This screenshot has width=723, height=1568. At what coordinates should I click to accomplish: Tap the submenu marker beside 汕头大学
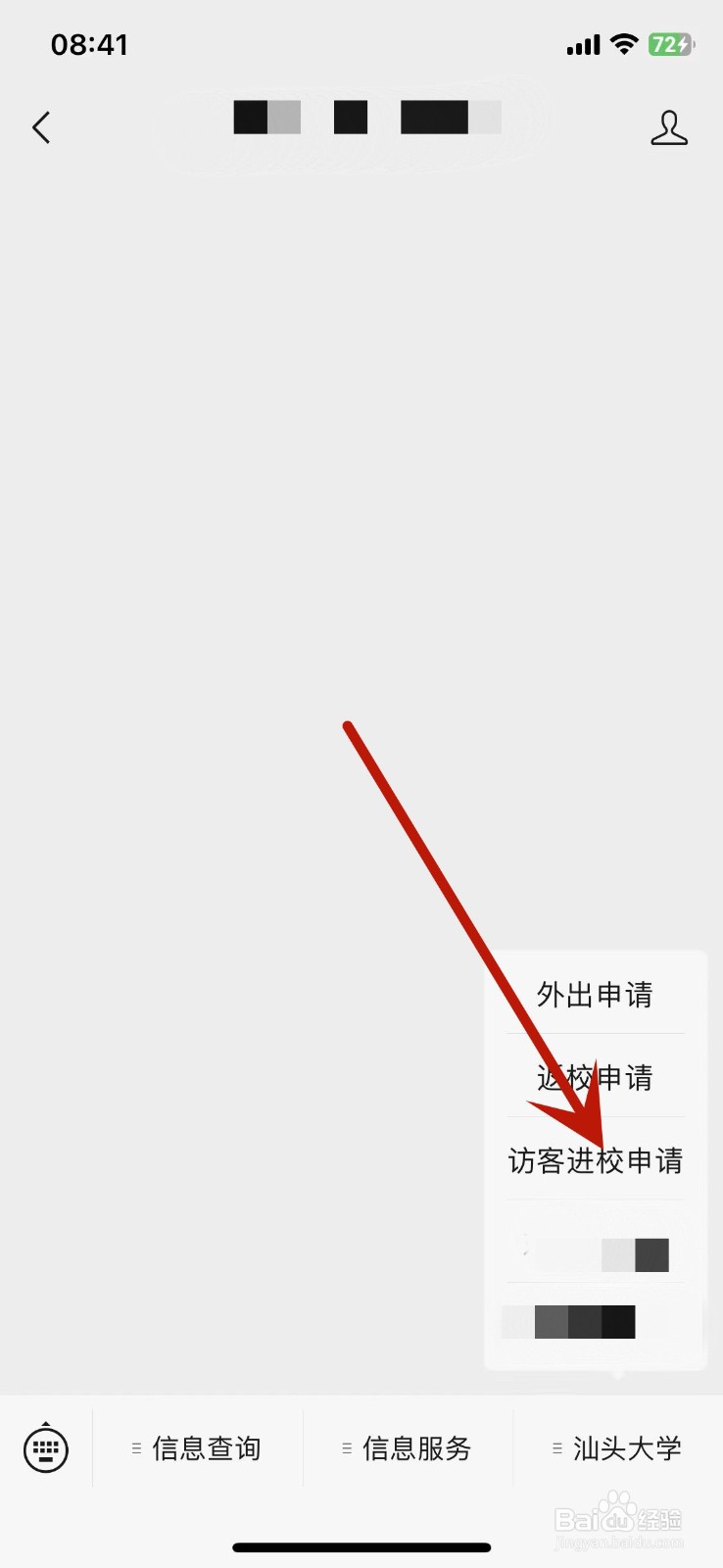pyautogui.click(x=555, y=1447)
